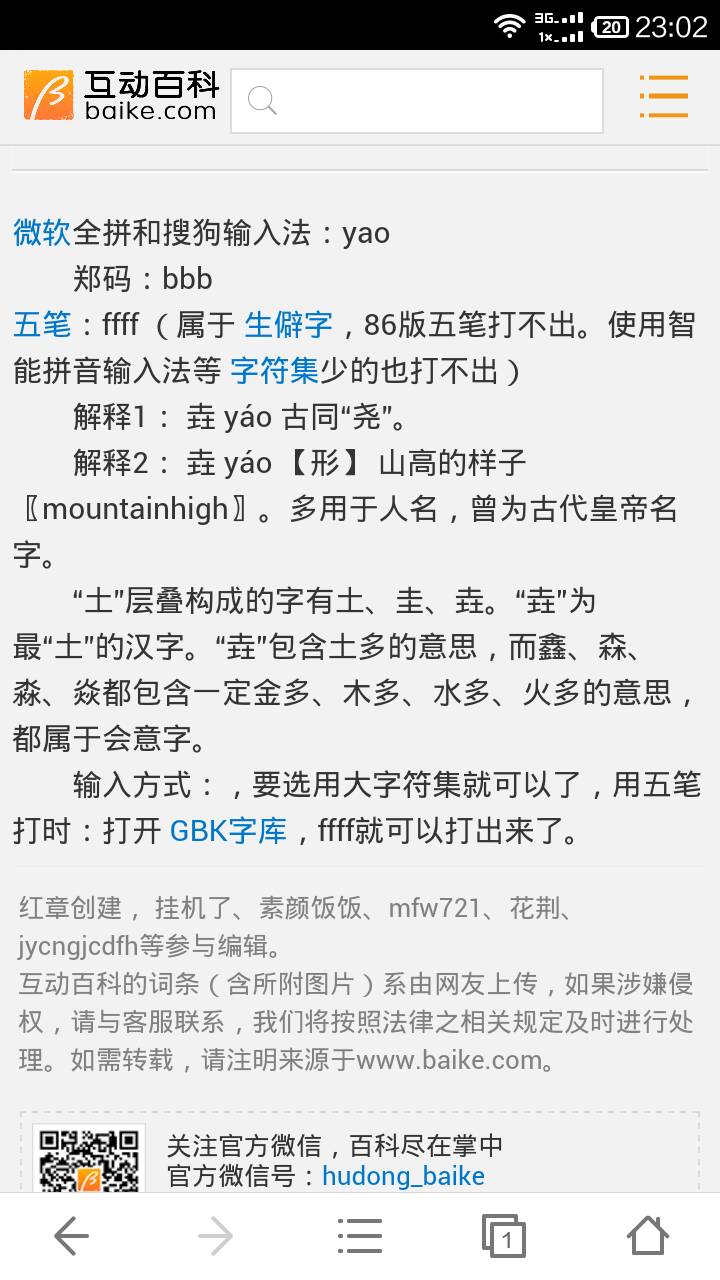The height and width of the screenshot is (1280, 720).
Task: Open the browser menu
Action: coord(360,1237)
